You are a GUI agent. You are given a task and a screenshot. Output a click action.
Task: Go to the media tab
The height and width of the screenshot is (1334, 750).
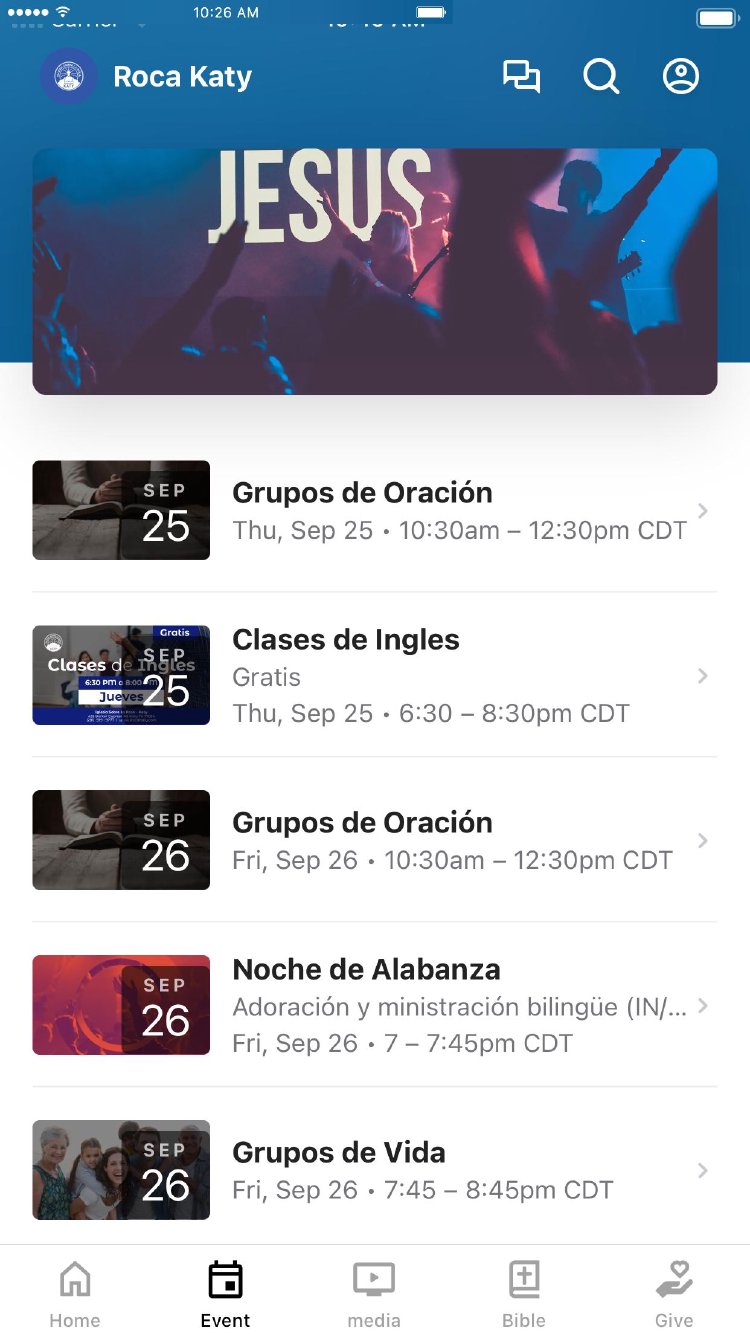tap(374, 1293)
